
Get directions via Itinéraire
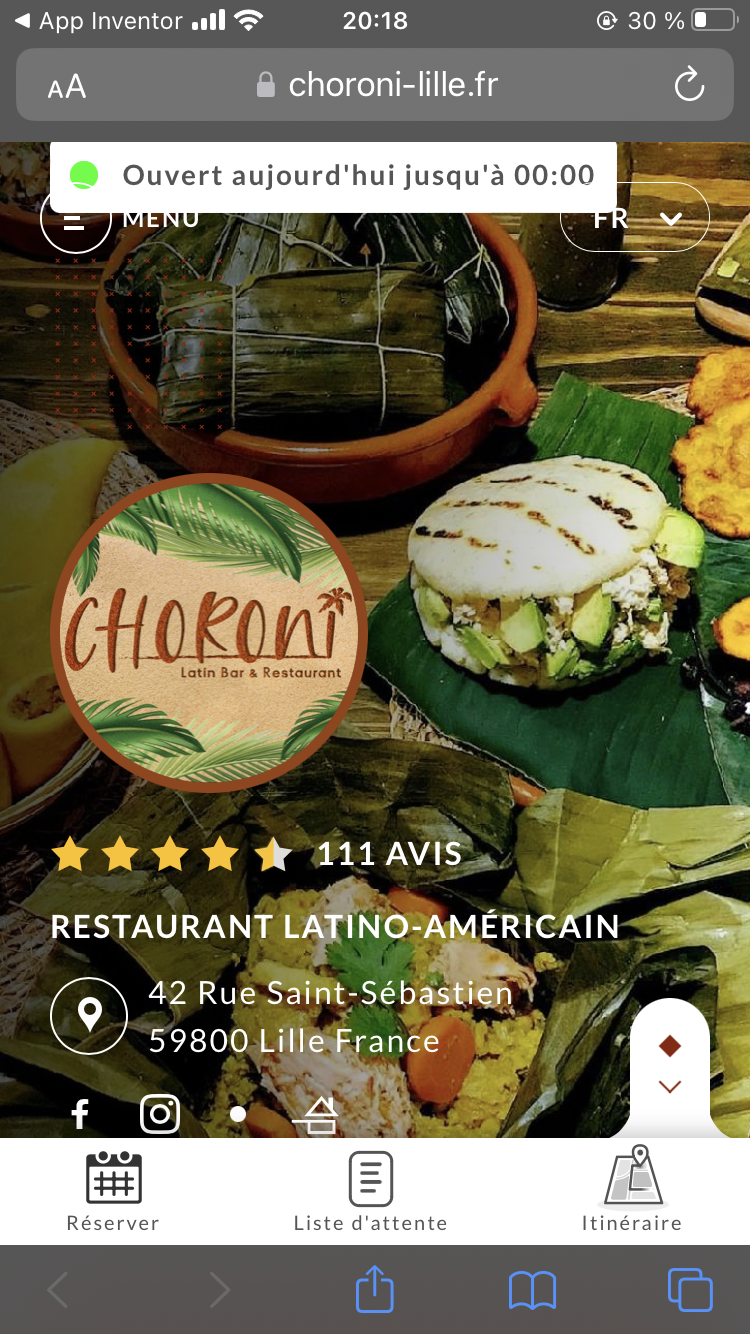632,1192
